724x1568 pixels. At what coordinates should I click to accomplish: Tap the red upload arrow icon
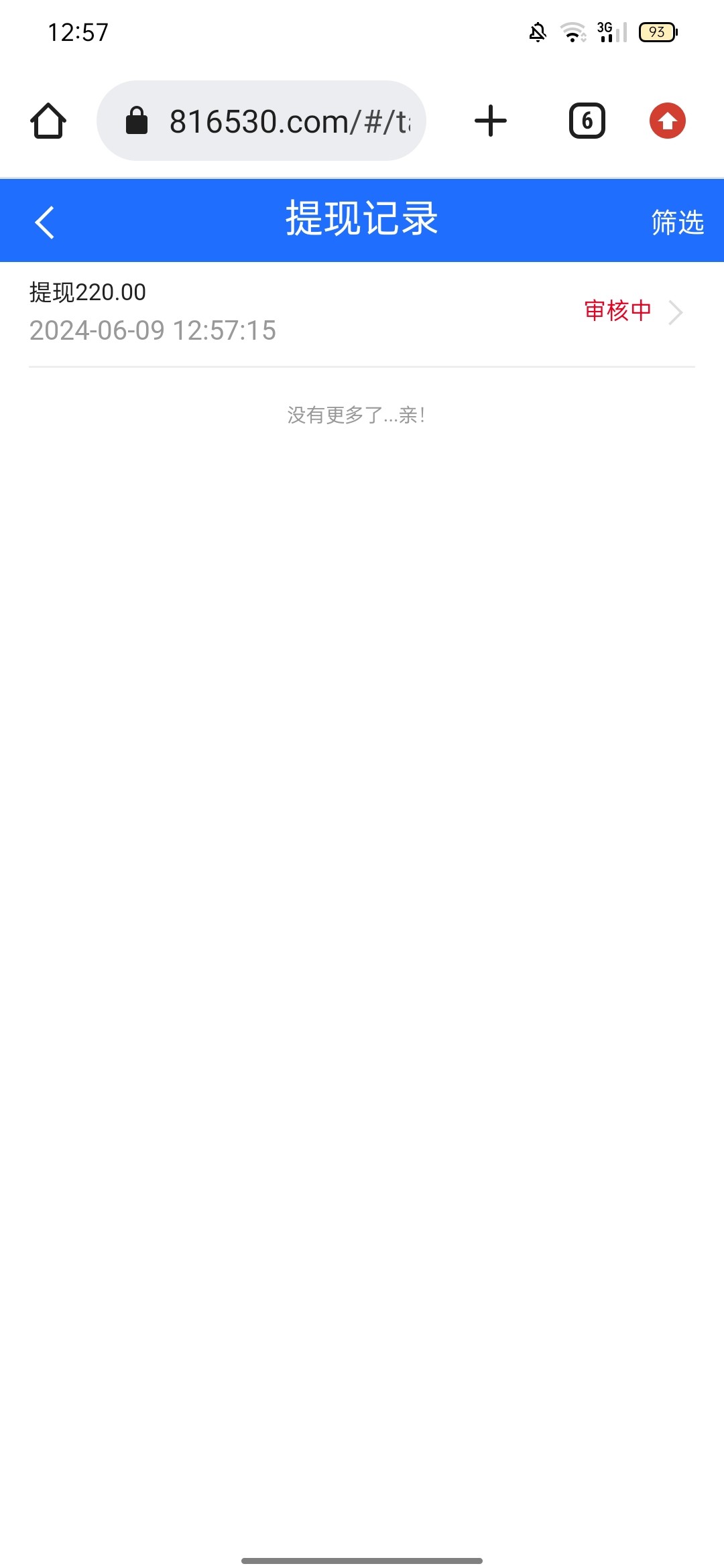point(667,121)
